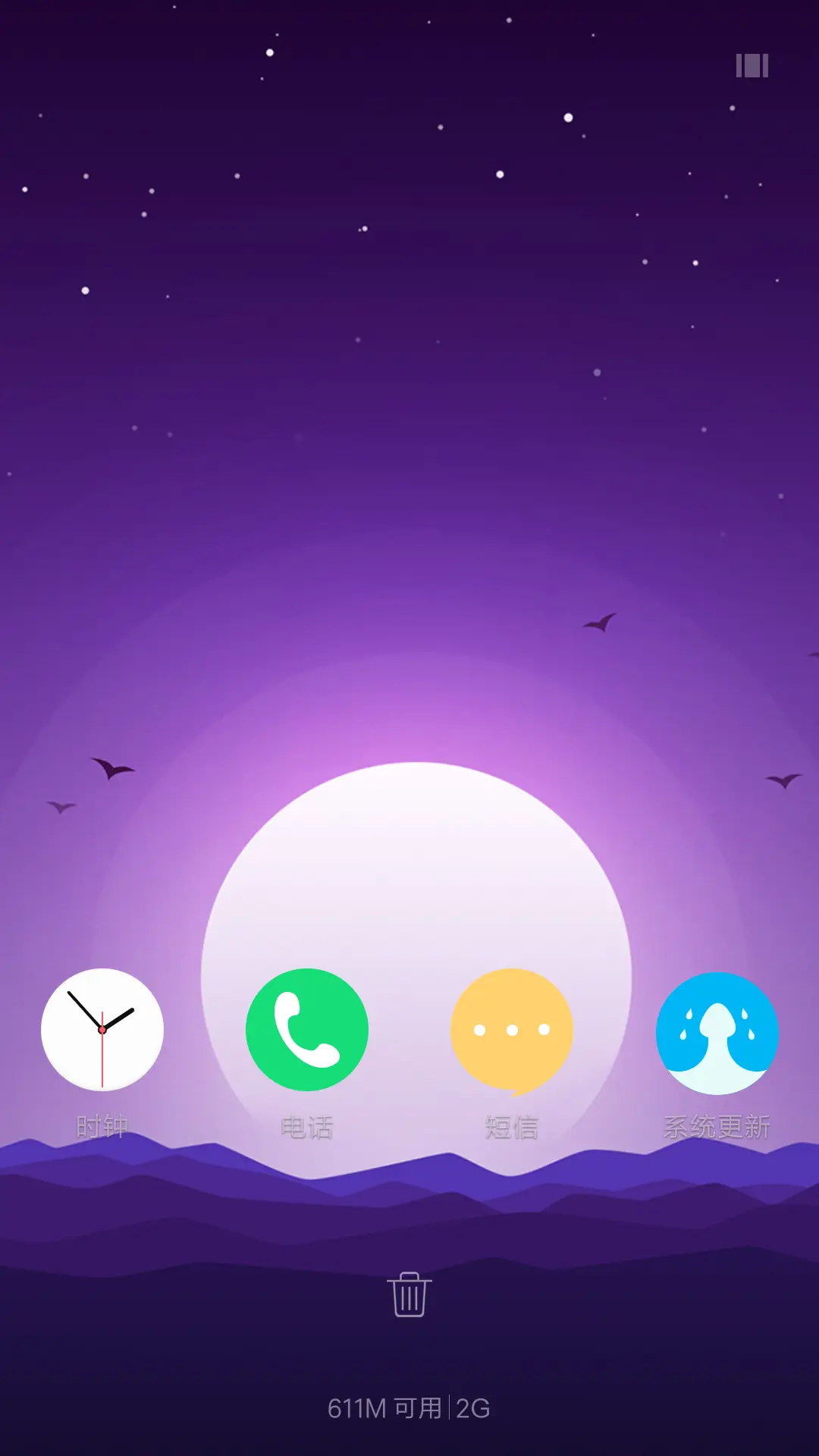Launch the 电话 phone app
Image resolution: width=819 pixels, height=1456 pixels.
(307, 1029)
